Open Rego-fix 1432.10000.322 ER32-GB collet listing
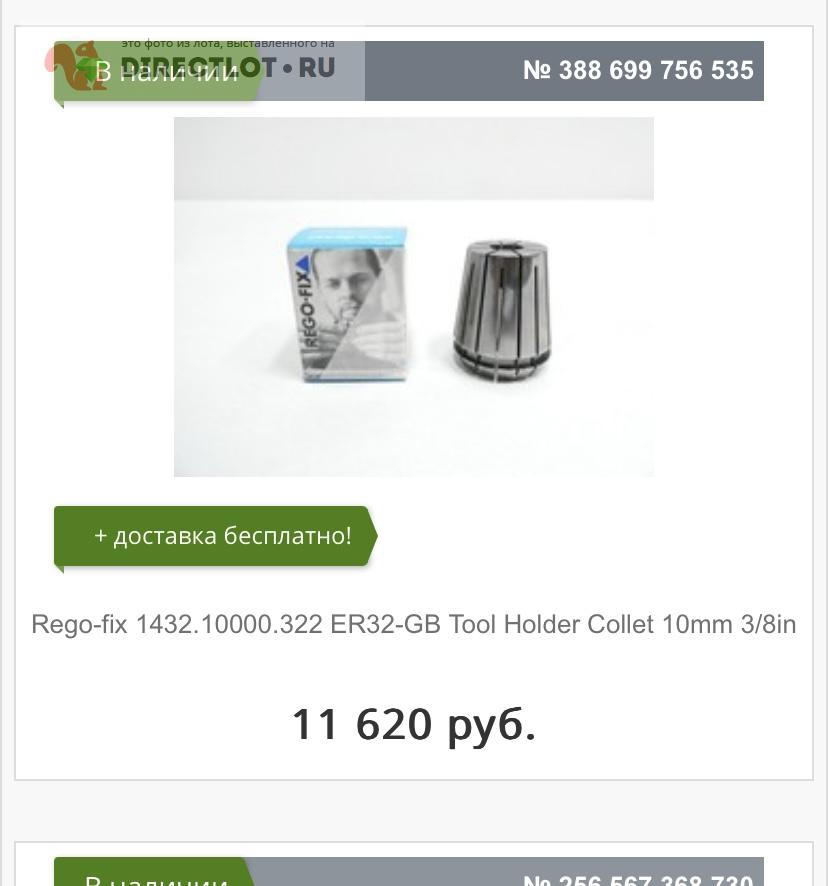The height and width of the screenshot is (886, 828). click(413, 624)
